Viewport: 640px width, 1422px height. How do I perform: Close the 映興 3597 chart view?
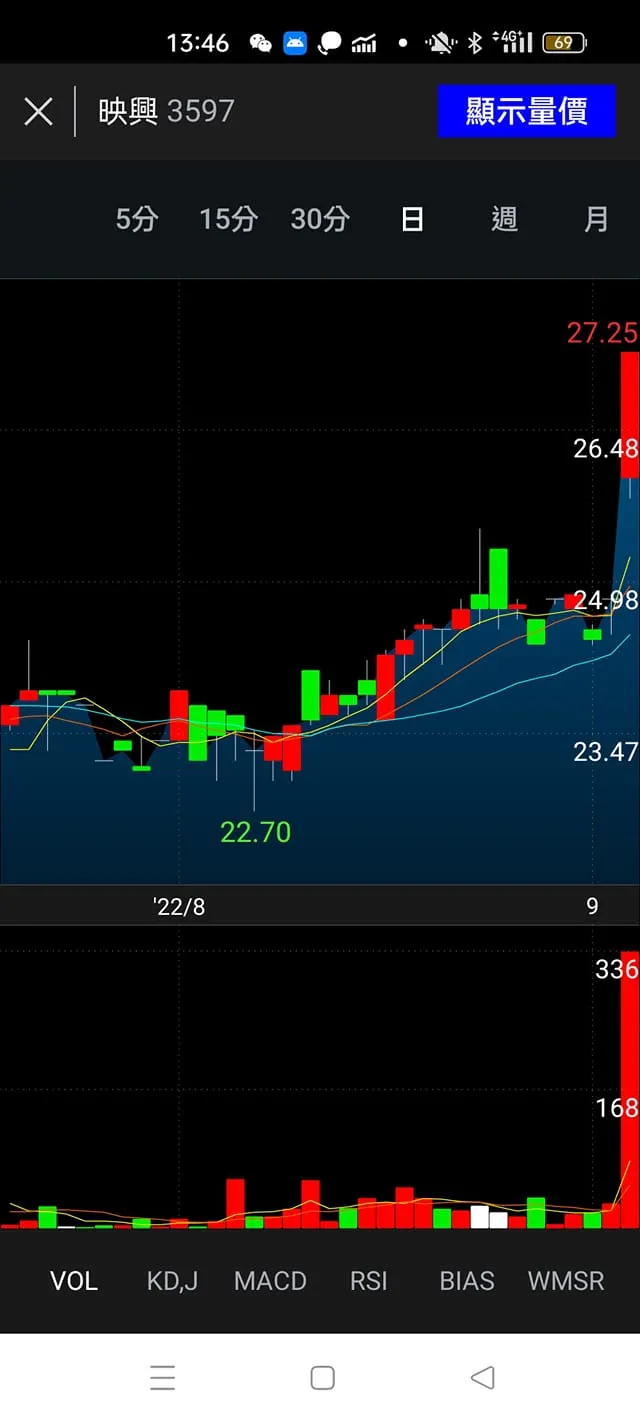click(x=38, y=111)
